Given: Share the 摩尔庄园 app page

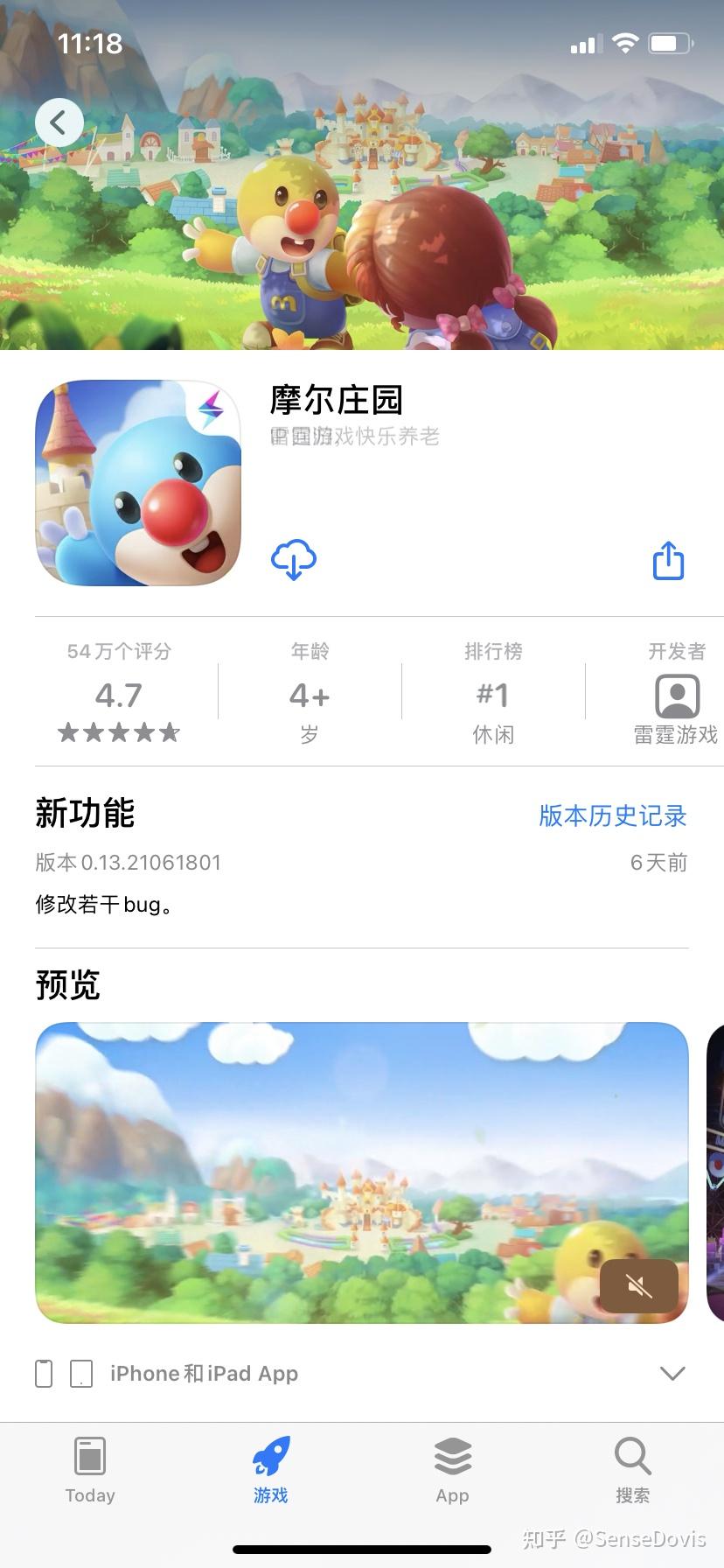Looking at the screenshot, I should 669,561.
